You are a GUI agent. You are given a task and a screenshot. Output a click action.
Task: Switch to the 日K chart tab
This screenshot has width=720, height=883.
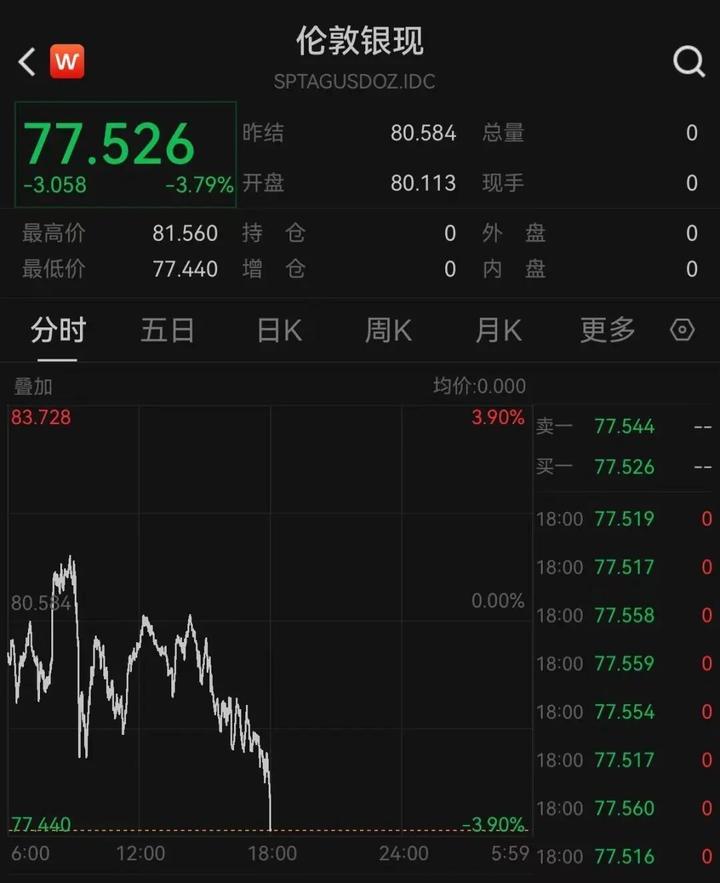(278, 330)
